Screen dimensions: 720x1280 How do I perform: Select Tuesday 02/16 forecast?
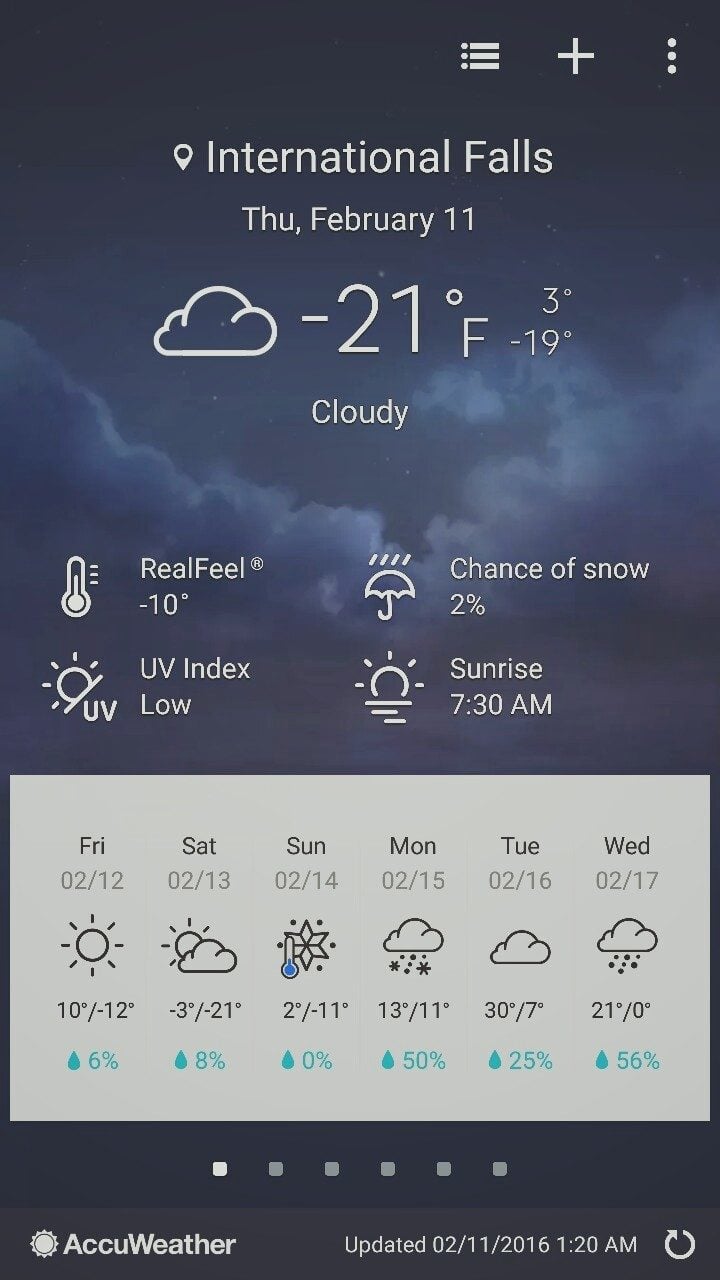coord(520,950)
